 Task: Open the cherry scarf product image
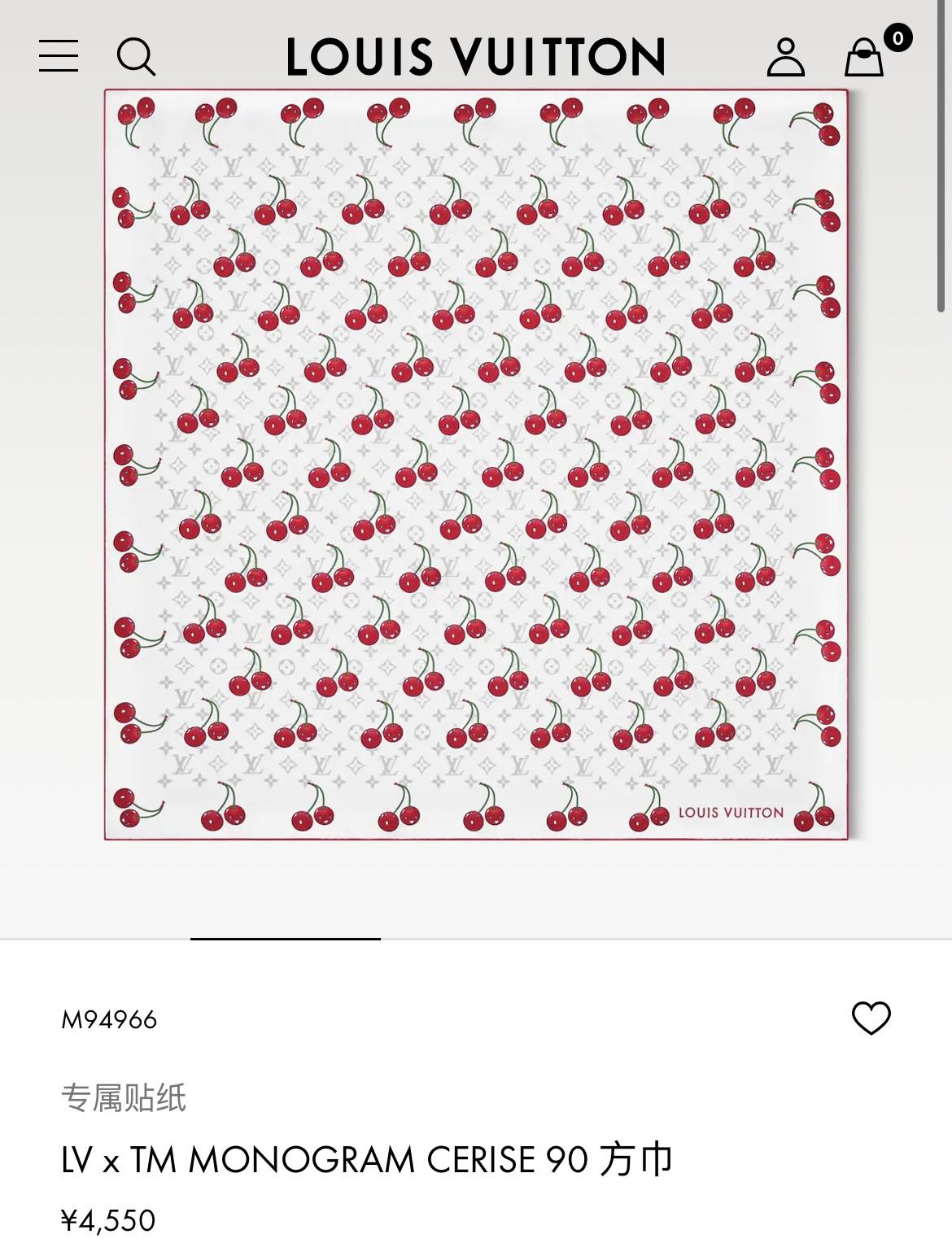tap(476, 464)
